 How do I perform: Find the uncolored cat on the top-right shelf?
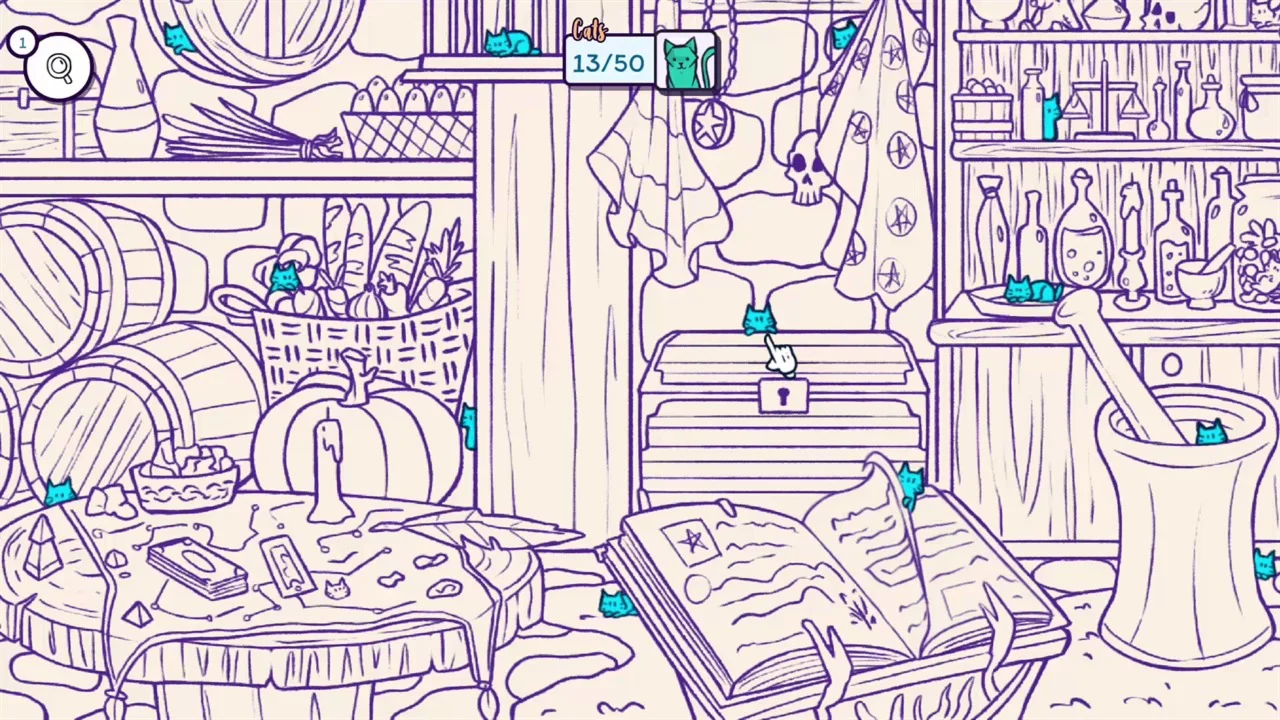[1263, 14]
